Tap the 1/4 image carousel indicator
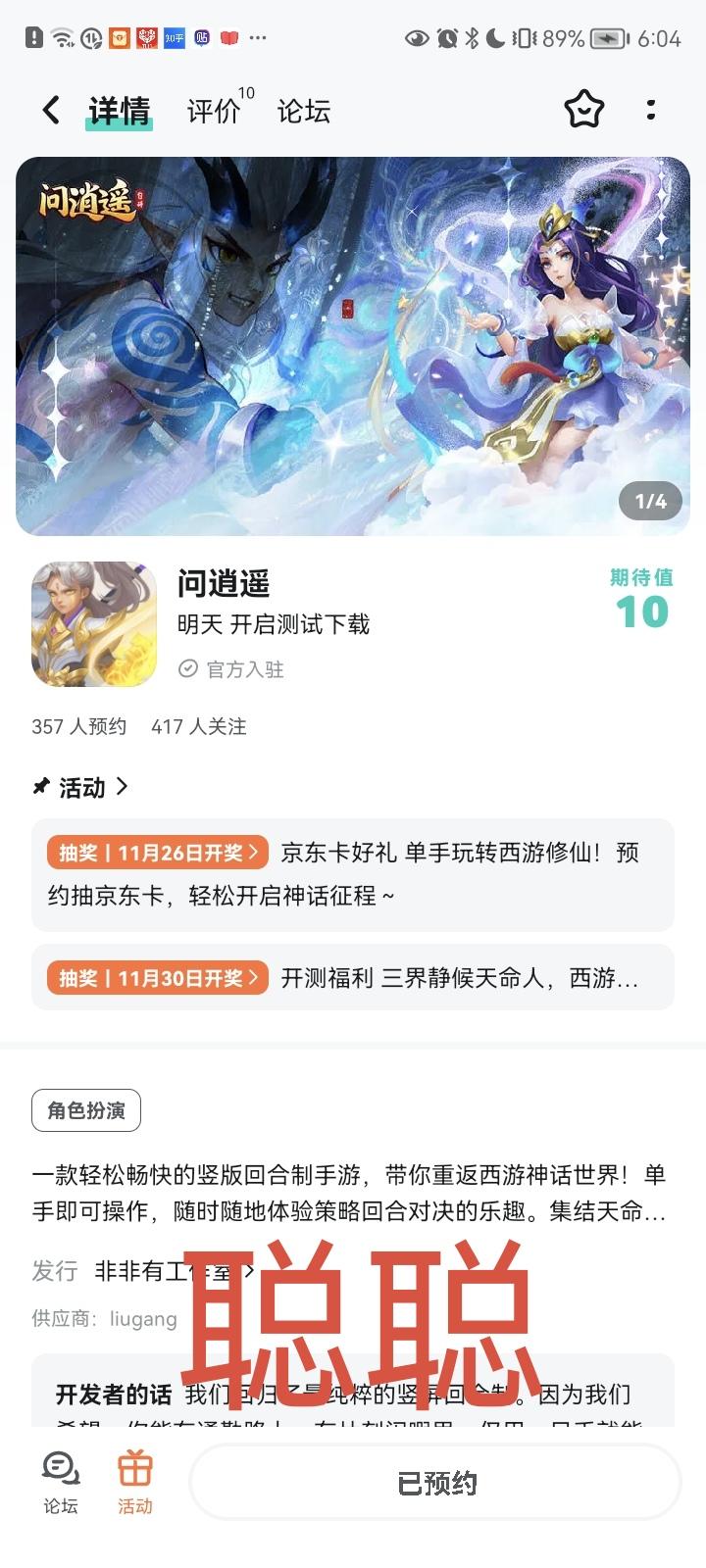 [x=648, y=501]
